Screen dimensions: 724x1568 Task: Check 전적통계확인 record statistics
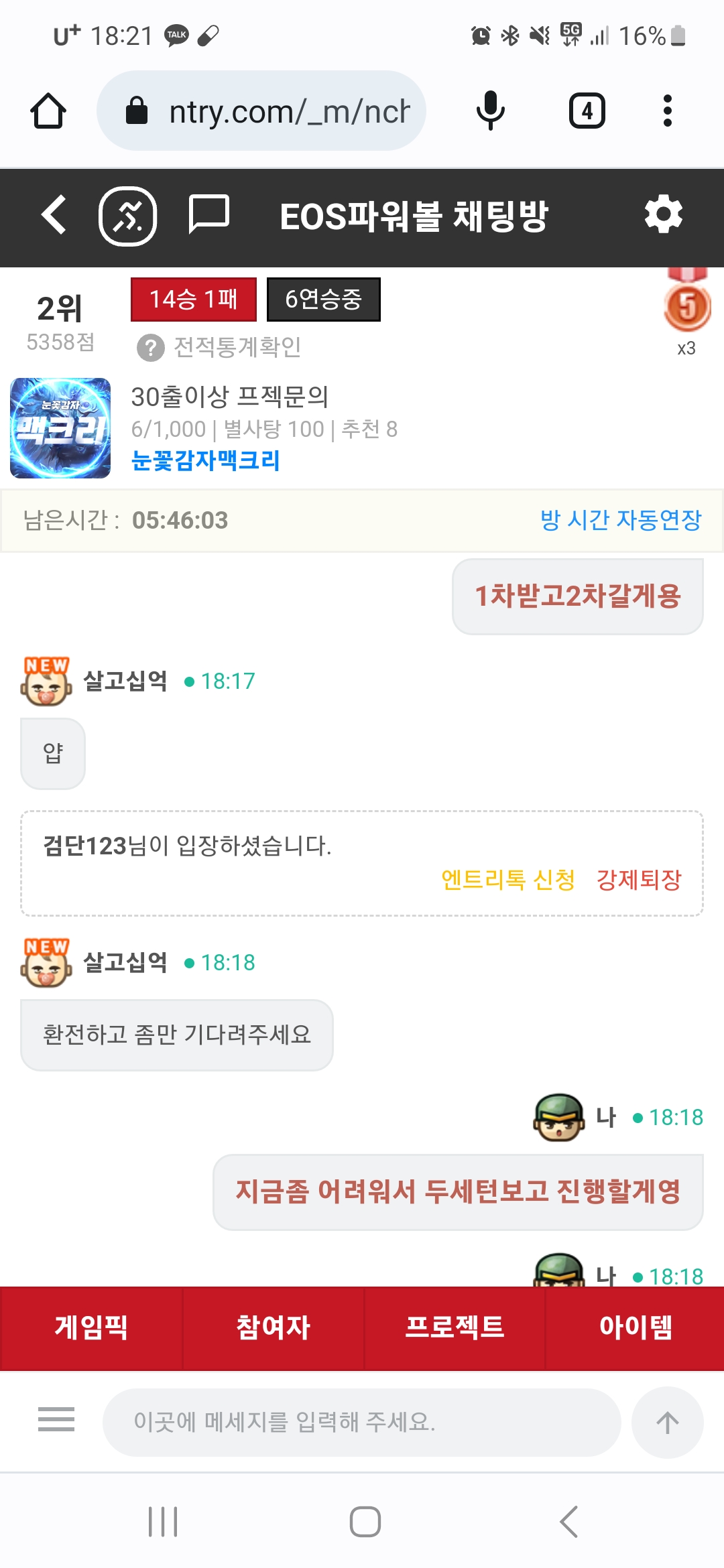click(219, 347)
